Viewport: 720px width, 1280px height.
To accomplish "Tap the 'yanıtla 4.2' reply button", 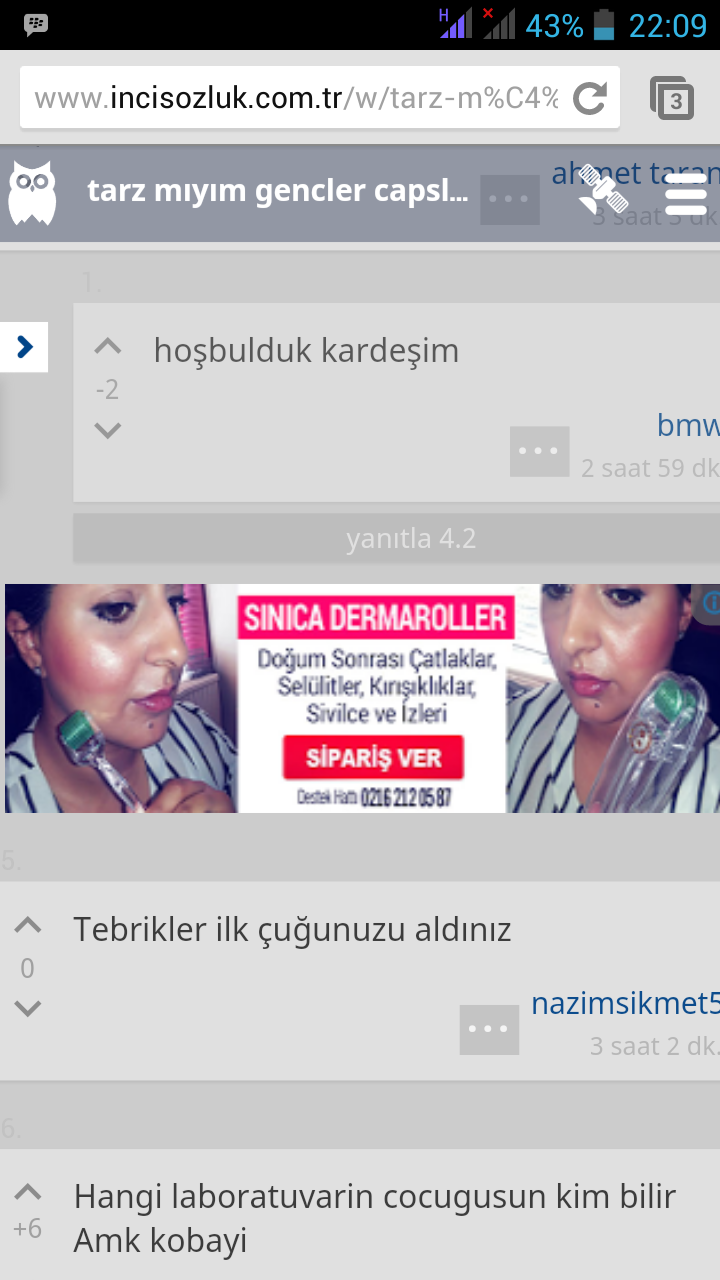I will (x=410, y=539).
